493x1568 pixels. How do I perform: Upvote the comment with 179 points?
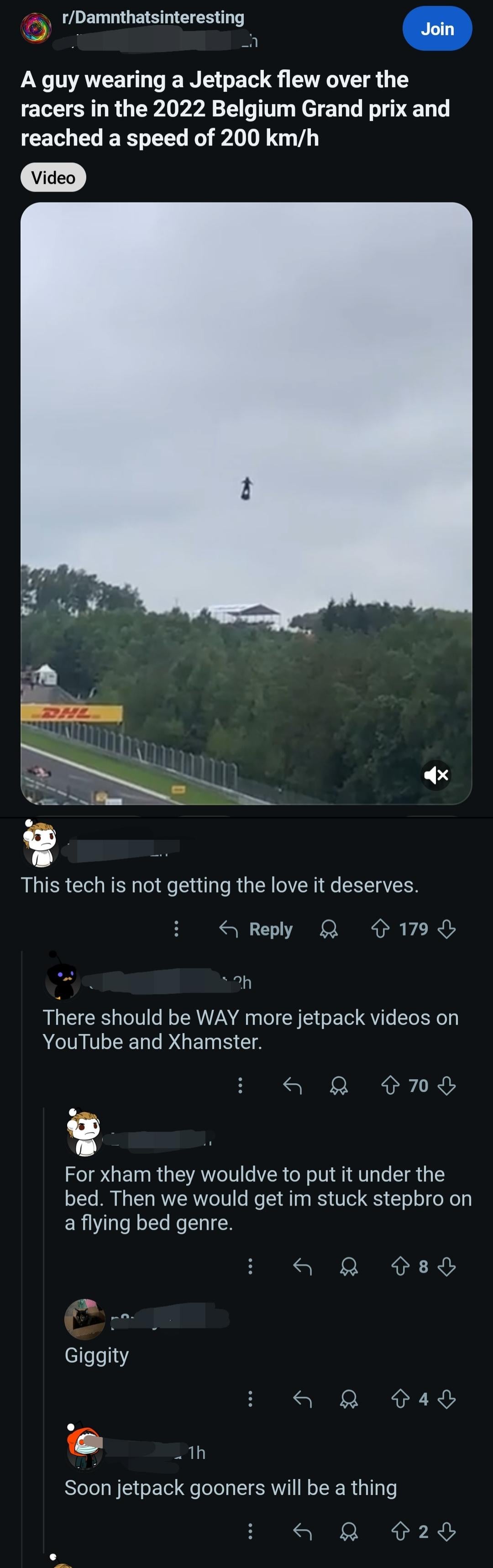click(x=380, y=929)
